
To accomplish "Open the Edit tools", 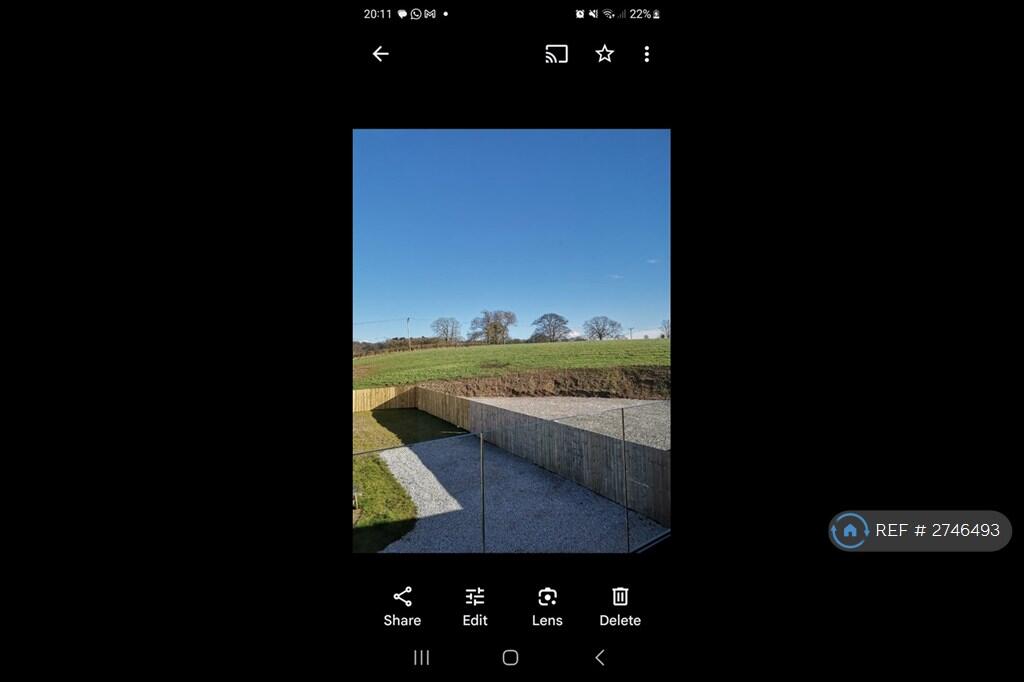I will 475,606.
